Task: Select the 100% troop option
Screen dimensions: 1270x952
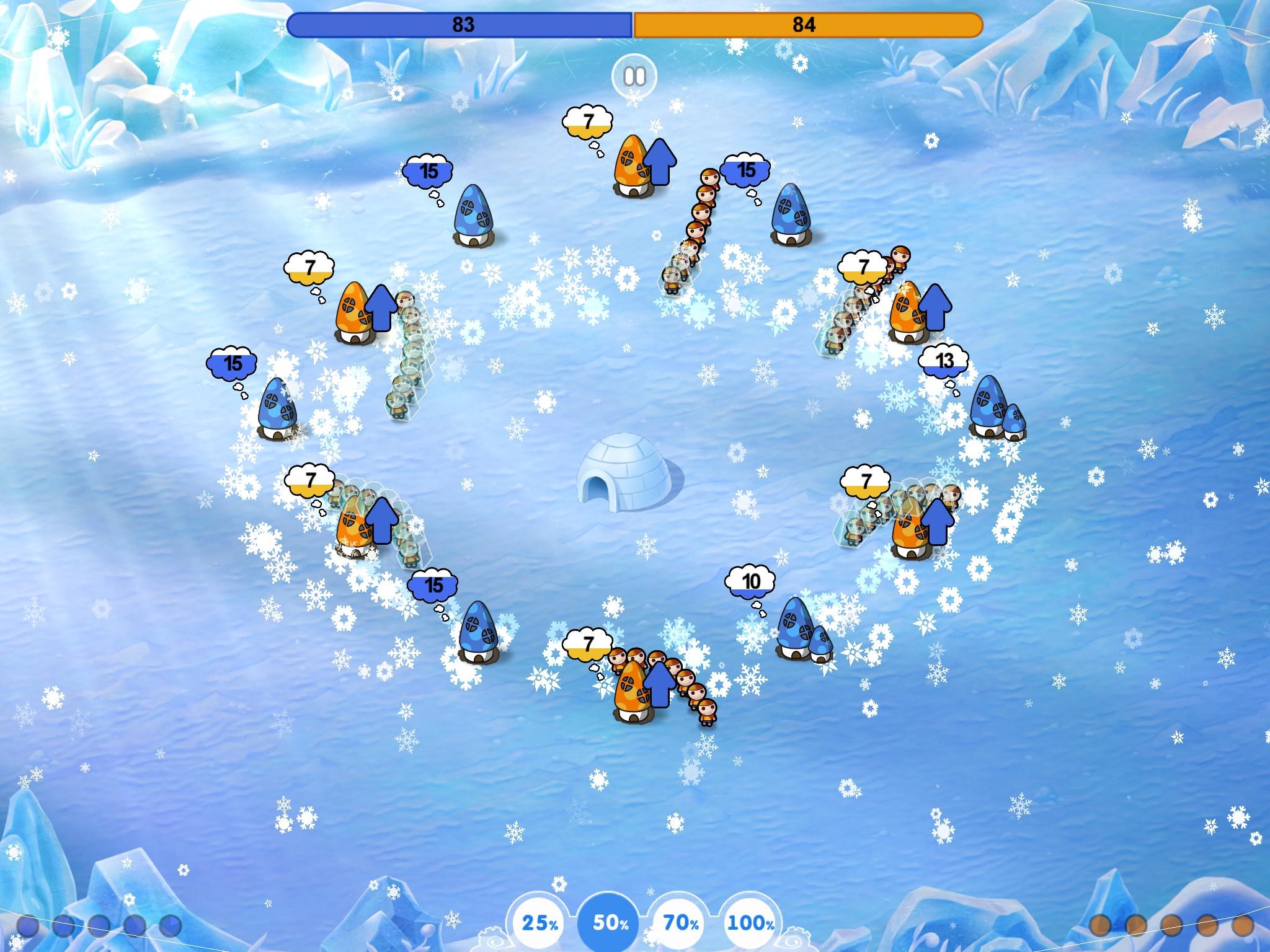Action: [750, 923]
